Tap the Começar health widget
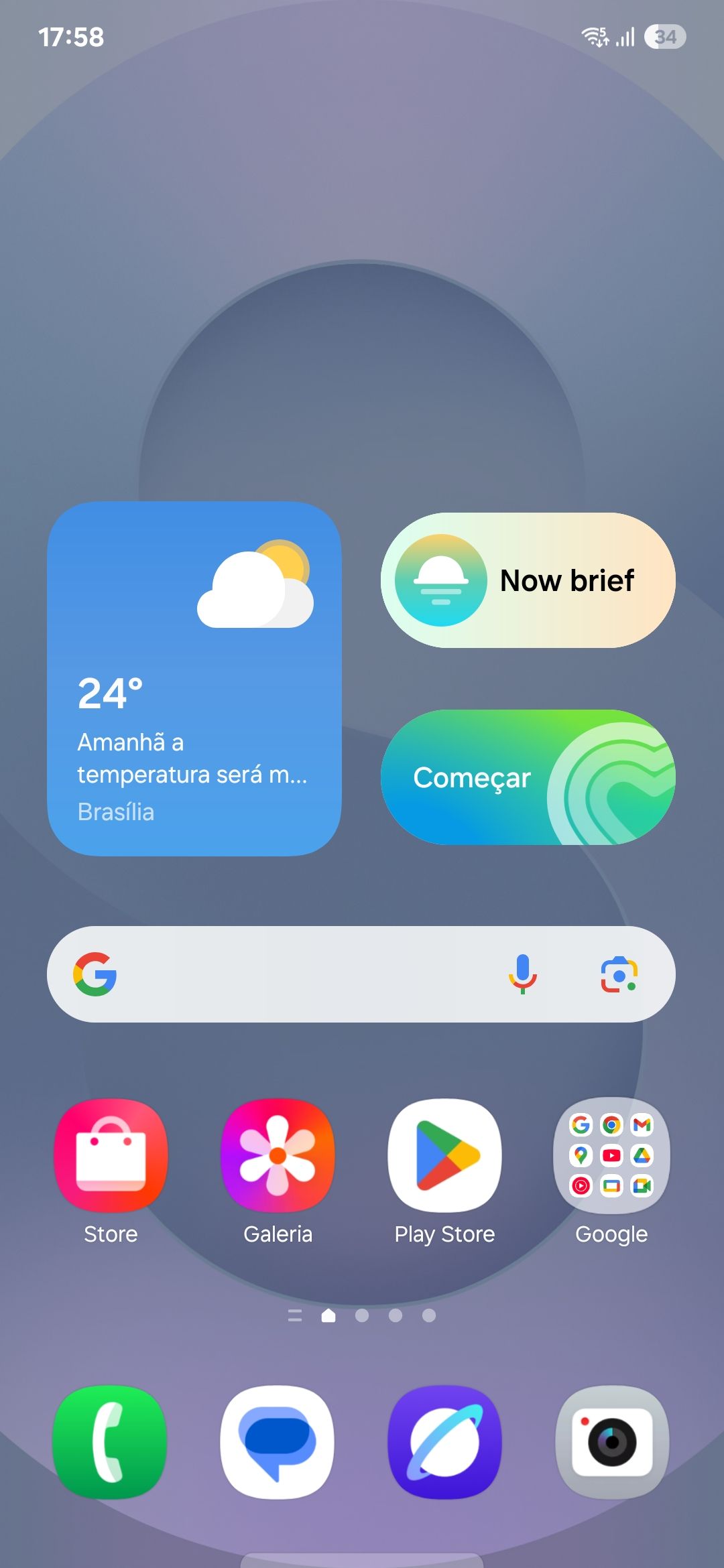The image size is (724, 1568). [x=528, y=777]
